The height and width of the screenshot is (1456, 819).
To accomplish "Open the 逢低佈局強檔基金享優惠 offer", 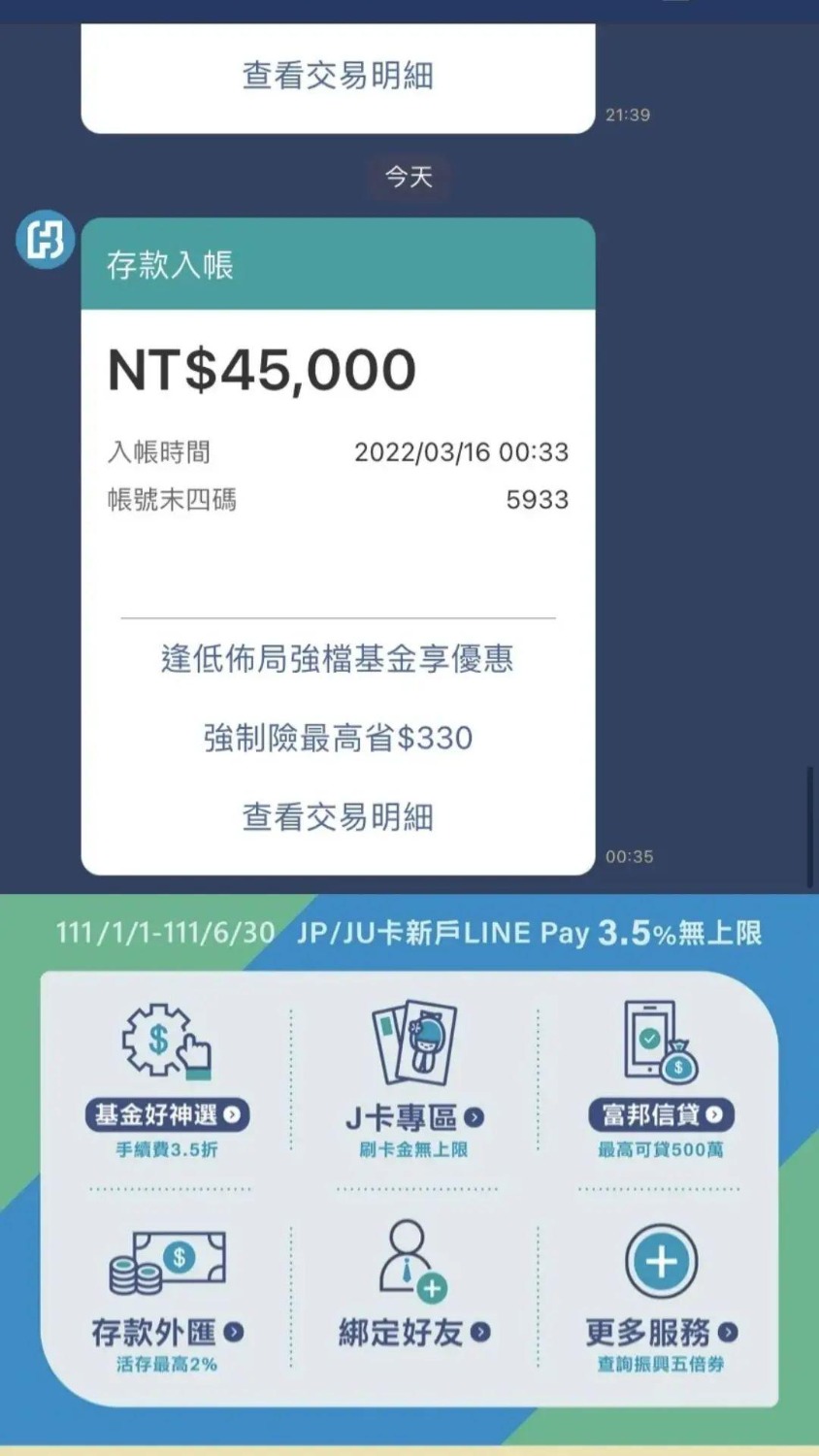I will [x=338, y=659].
